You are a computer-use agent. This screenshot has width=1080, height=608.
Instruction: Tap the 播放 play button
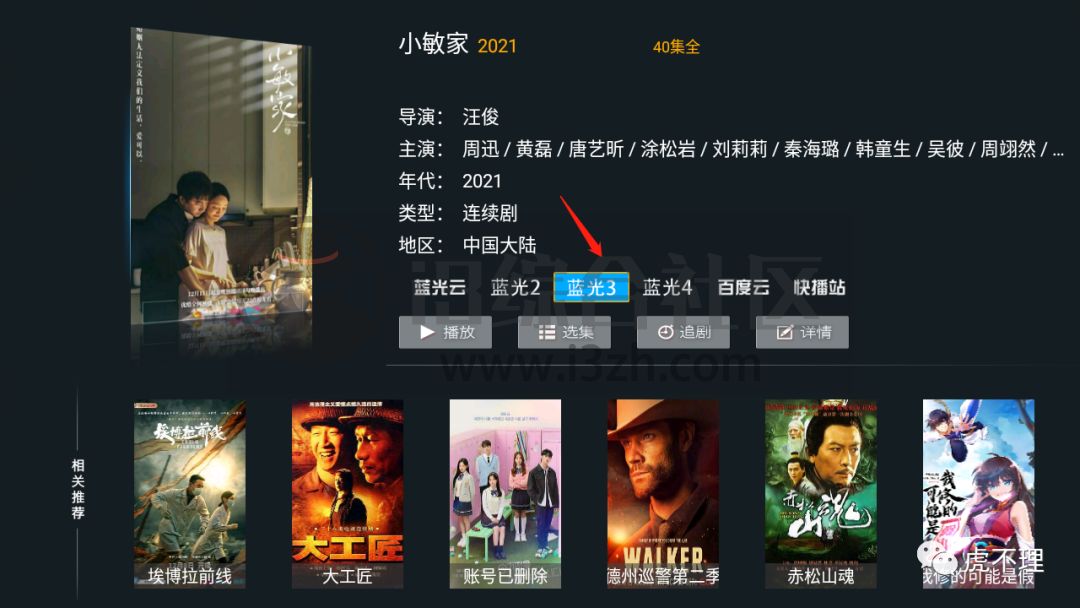pyautogui.click(x=445, y=332)
